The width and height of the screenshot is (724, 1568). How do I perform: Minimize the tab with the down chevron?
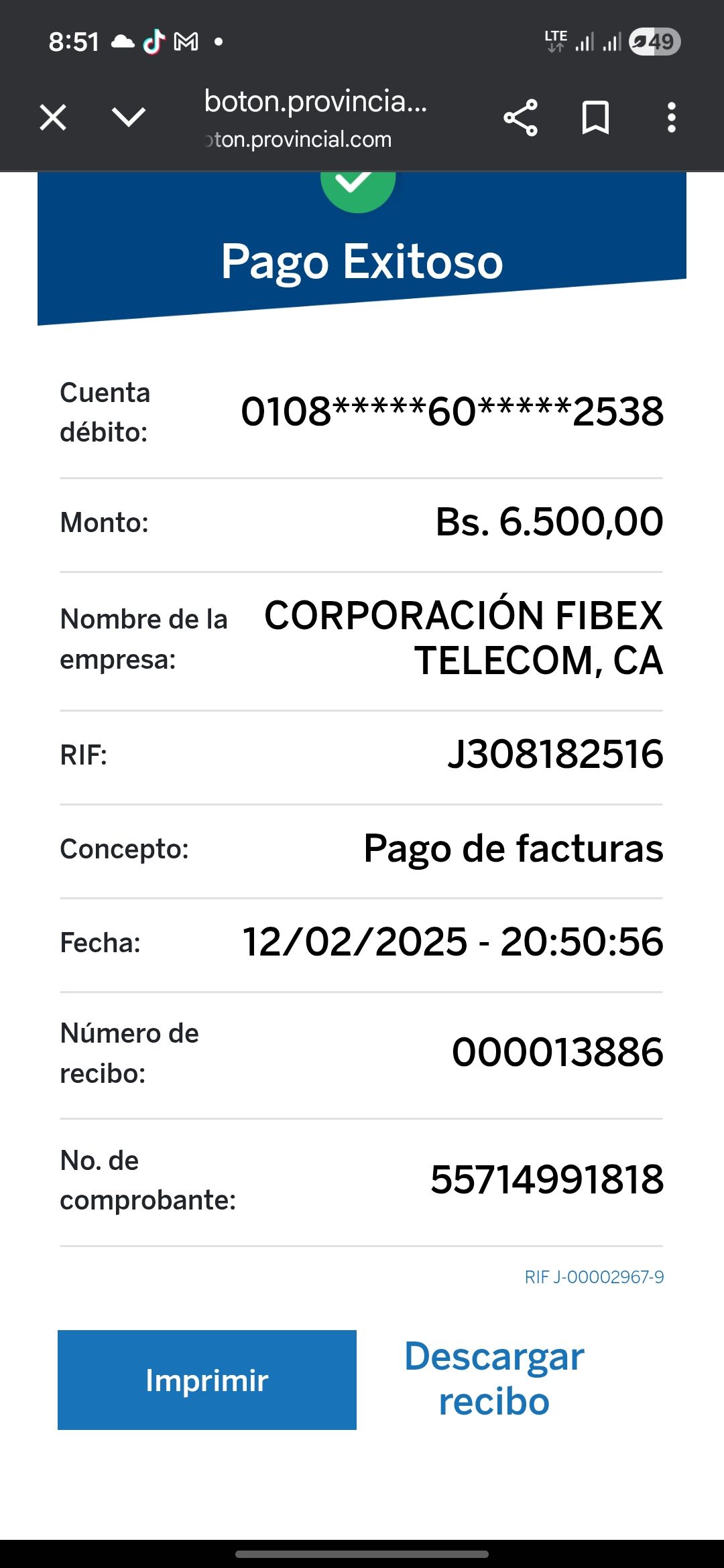(128, 118)
